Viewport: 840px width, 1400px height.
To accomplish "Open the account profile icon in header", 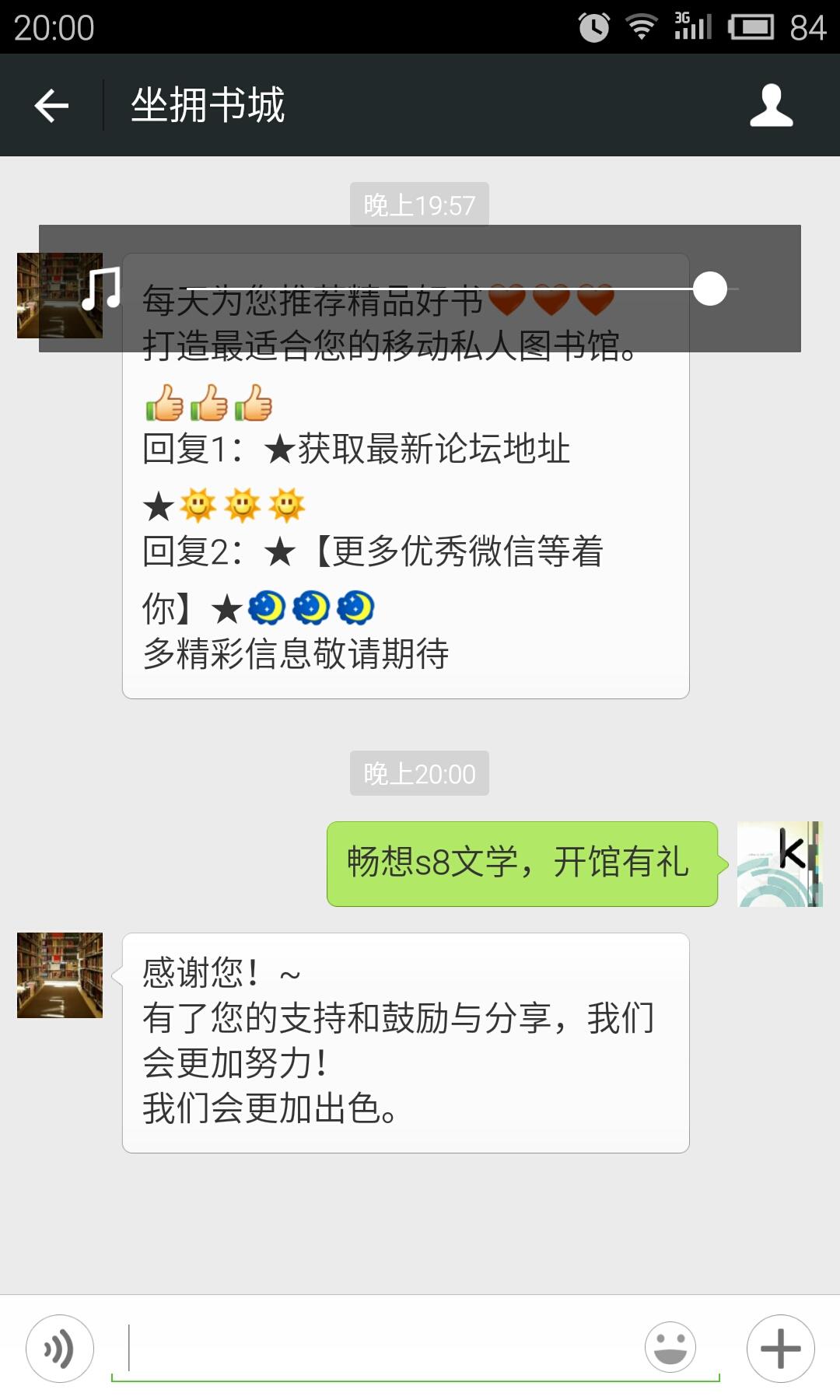I will pyautogui.click(x=771, y=106).
